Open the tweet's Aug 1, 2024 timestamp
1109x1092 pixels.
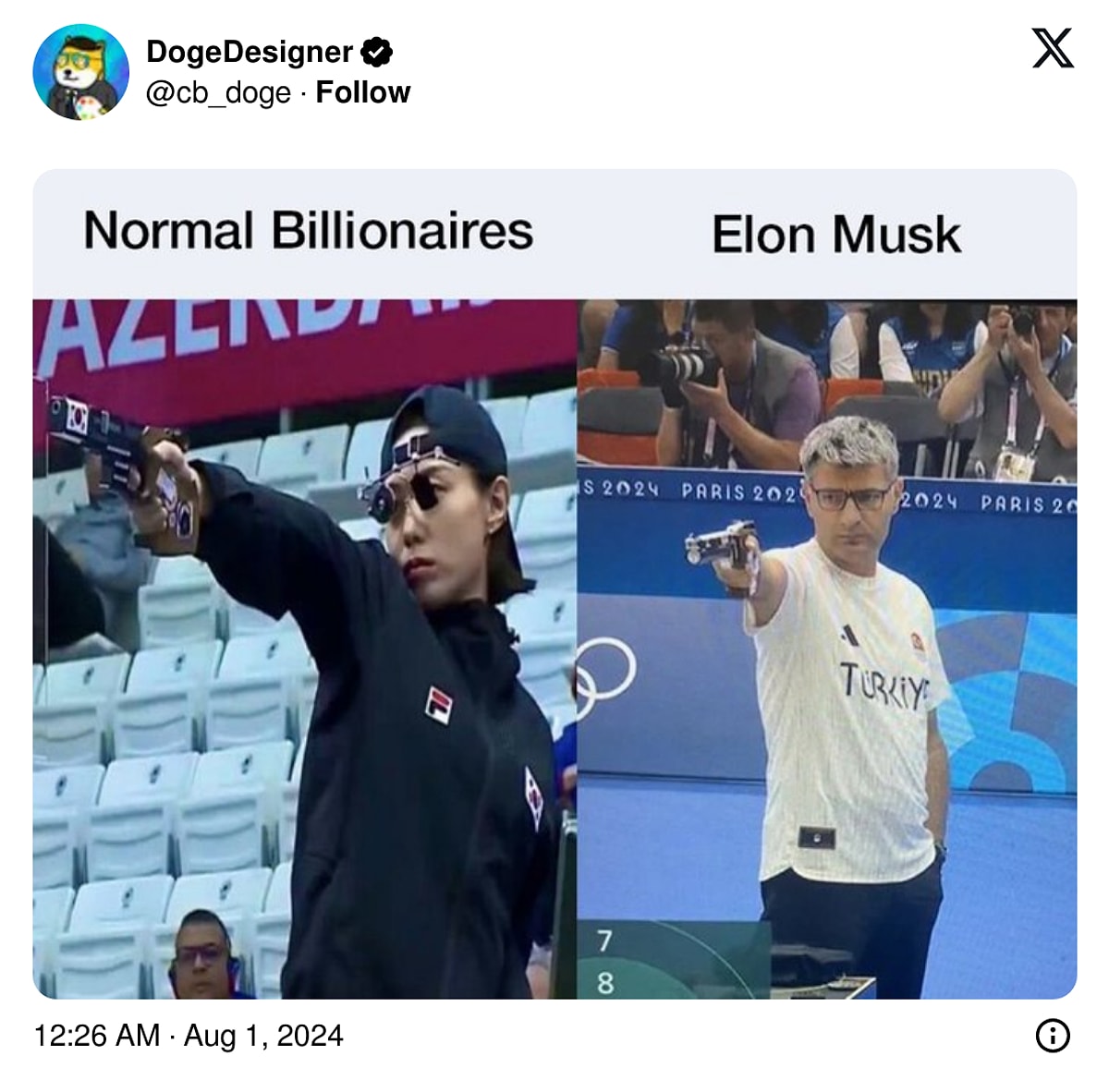click(189, 1036)
